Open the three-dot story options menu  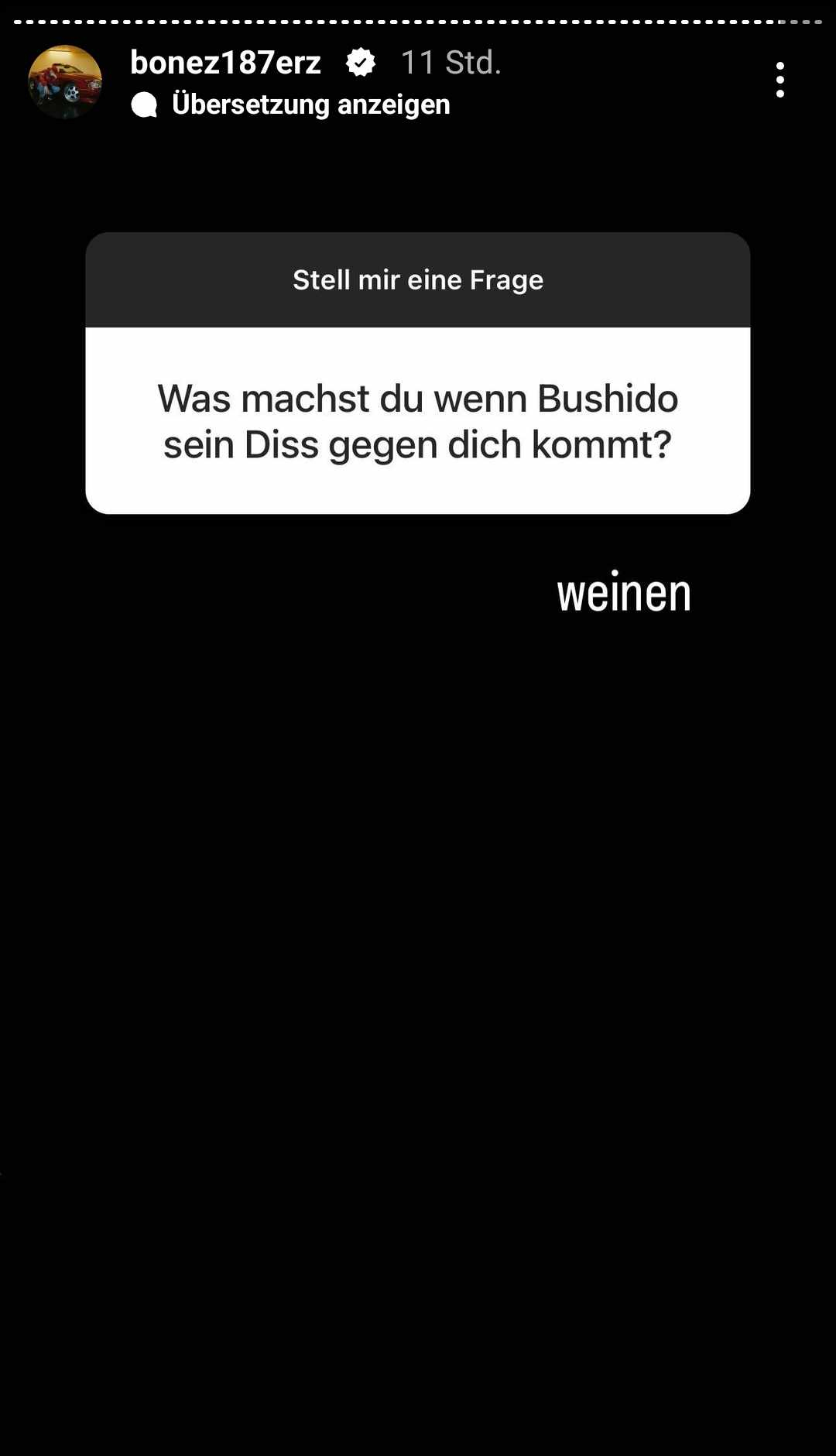coord(779,80)
